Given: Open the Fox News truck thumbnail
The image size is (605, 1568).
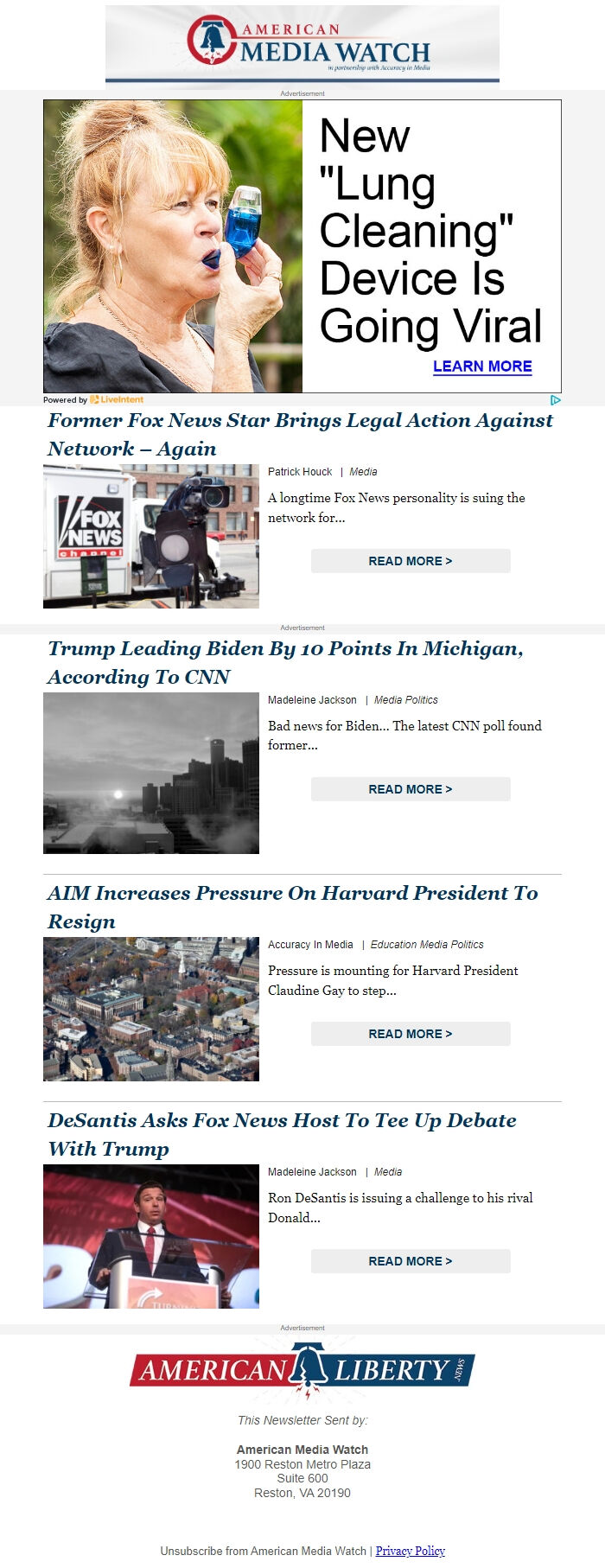Looking at the screenshot, I should [x=151, y=536].
